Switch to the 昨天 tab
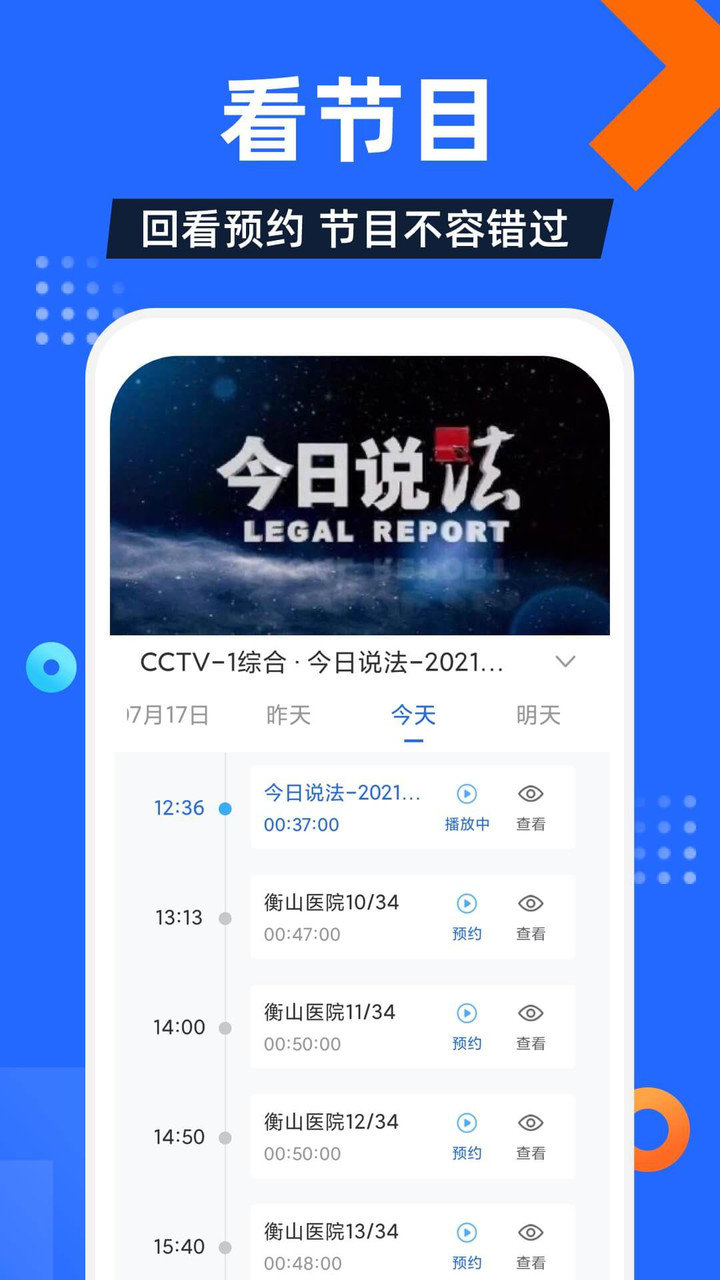Screen dimensions: 720x1280 click(x=291, y=713)
